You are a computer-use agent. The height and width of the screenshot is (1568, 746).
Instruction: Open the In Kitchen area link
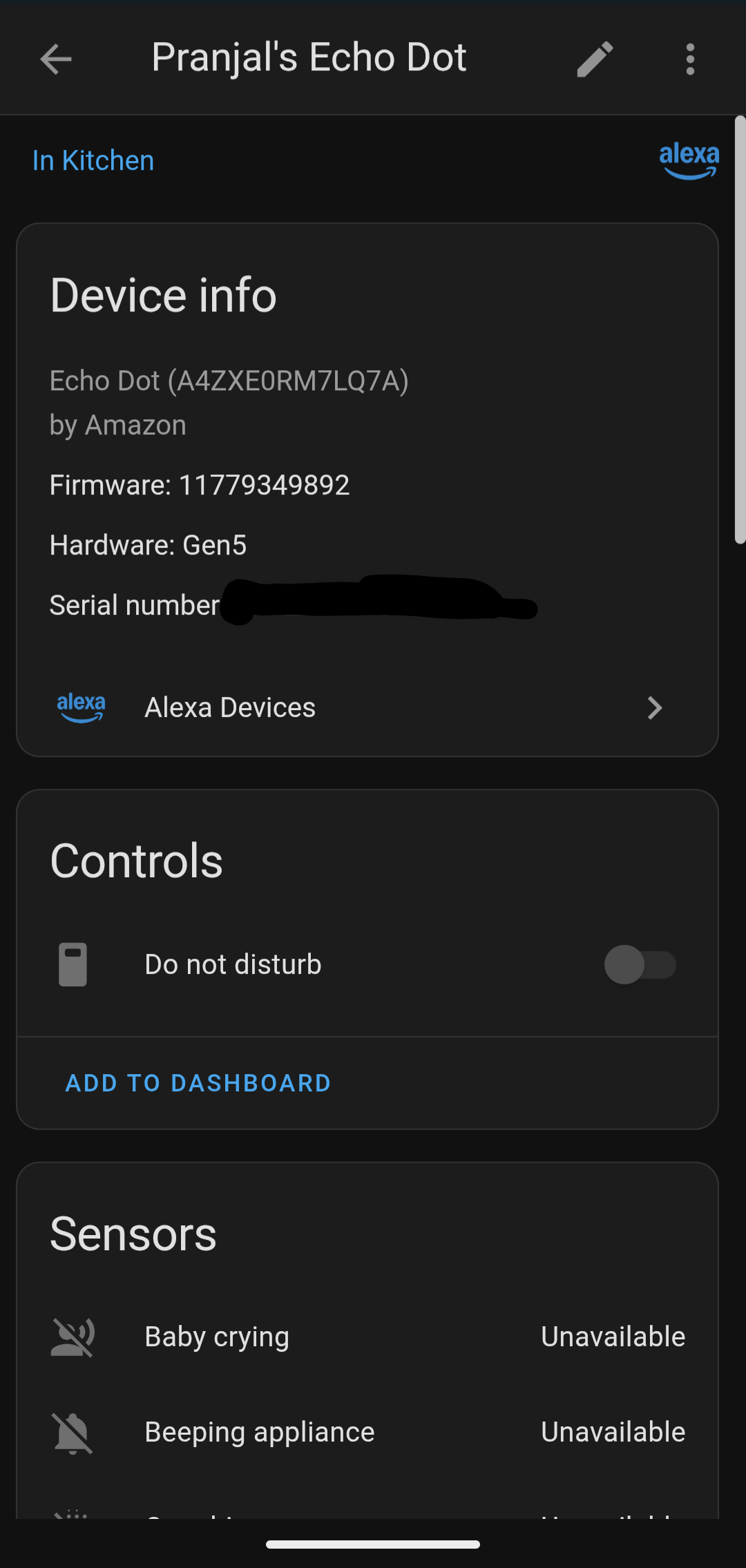click(x=93, y=160)
